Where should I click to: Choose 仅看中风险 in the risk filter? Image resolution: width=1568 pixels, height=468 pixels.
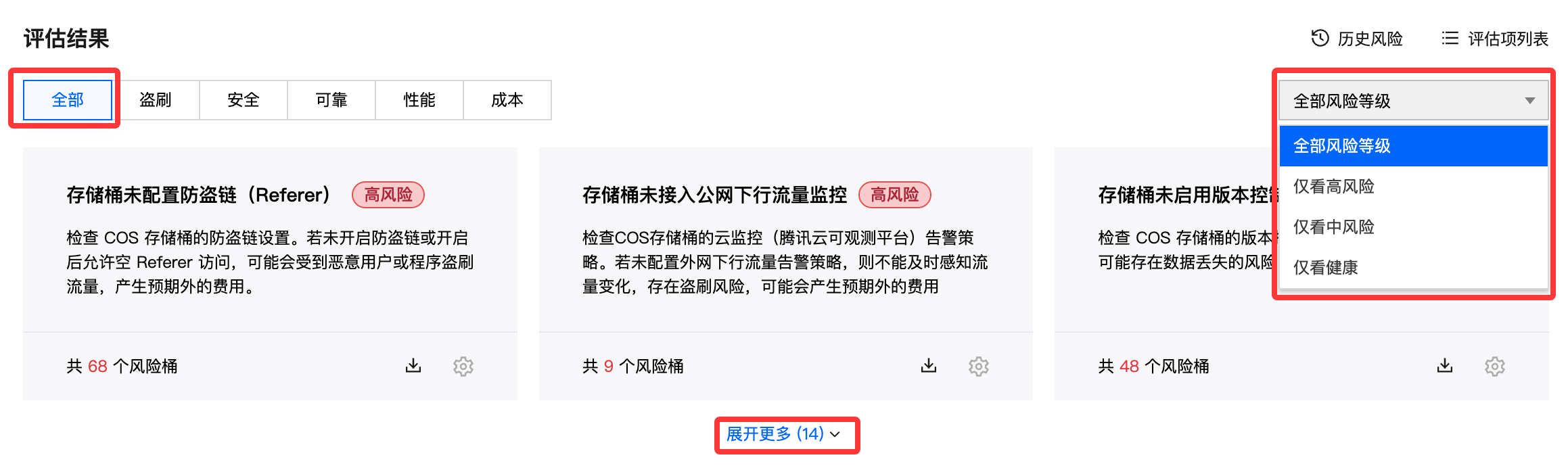[x=1334, y=227]
